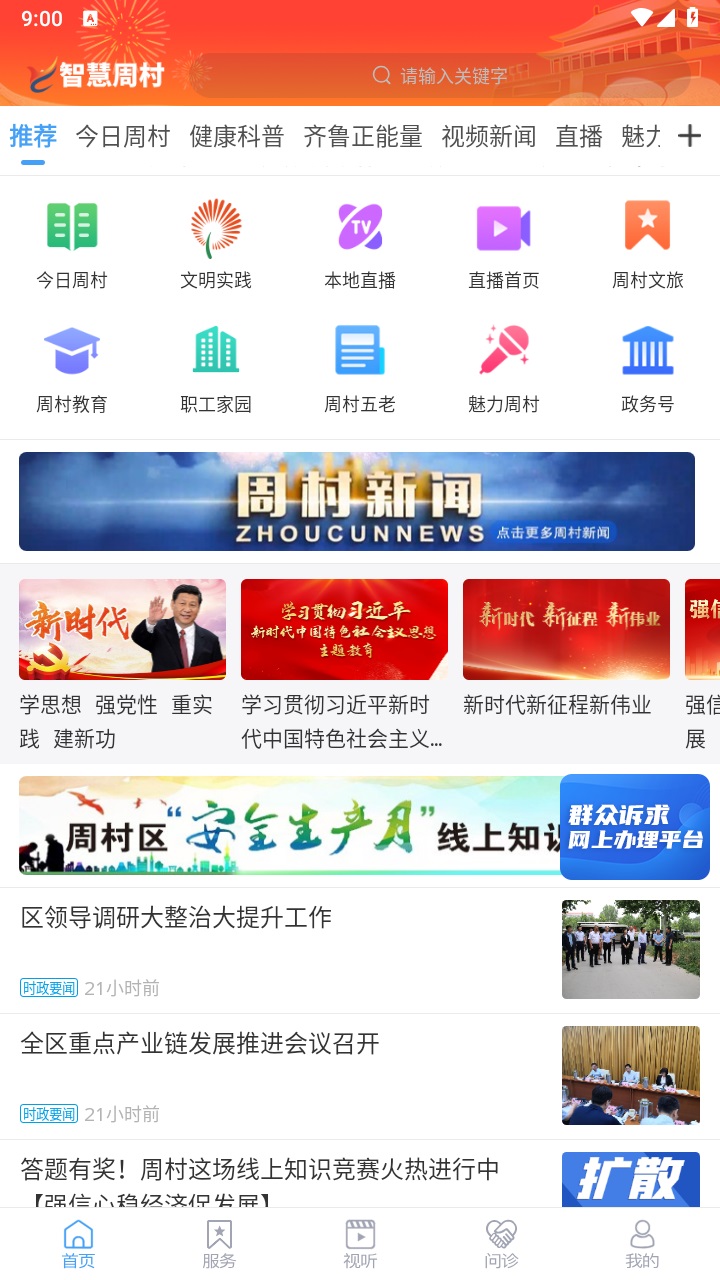Screen dimensions: 720x1280
Task: Open the 视听 section in bottom bar
Action: (360, 1243)
